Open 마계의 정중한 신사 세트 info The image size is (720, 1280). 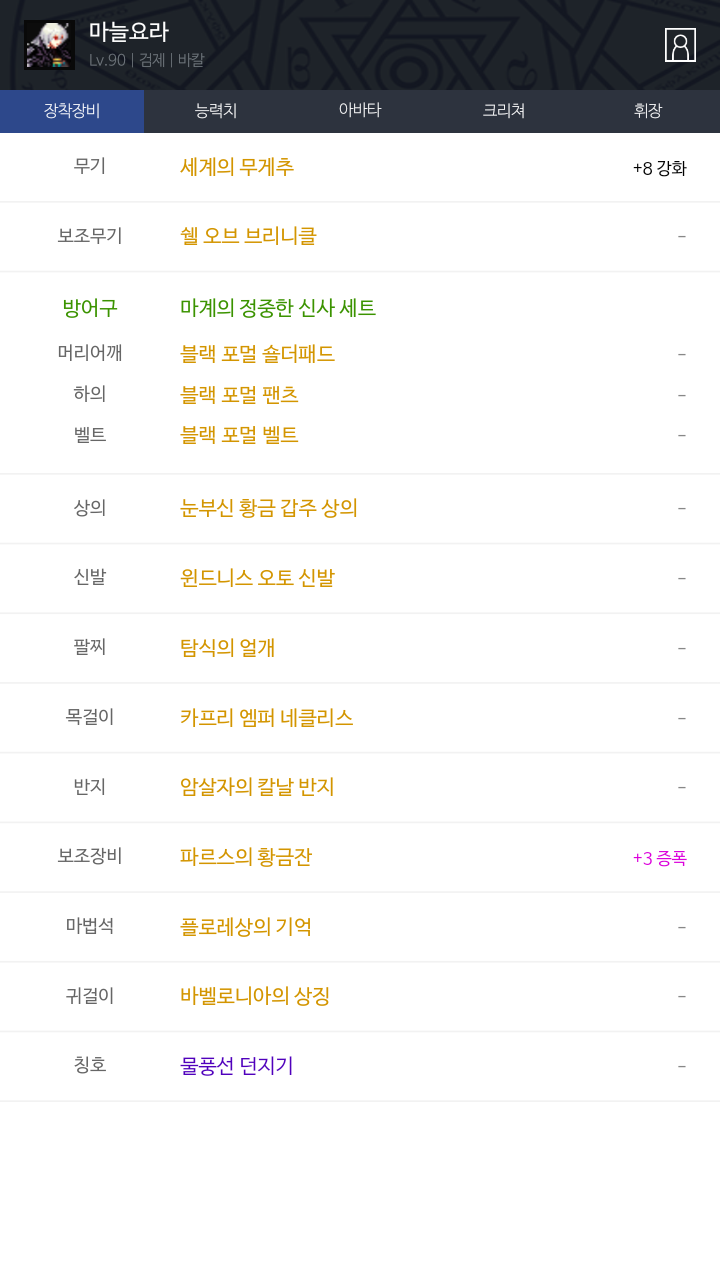tap(278, 308)
